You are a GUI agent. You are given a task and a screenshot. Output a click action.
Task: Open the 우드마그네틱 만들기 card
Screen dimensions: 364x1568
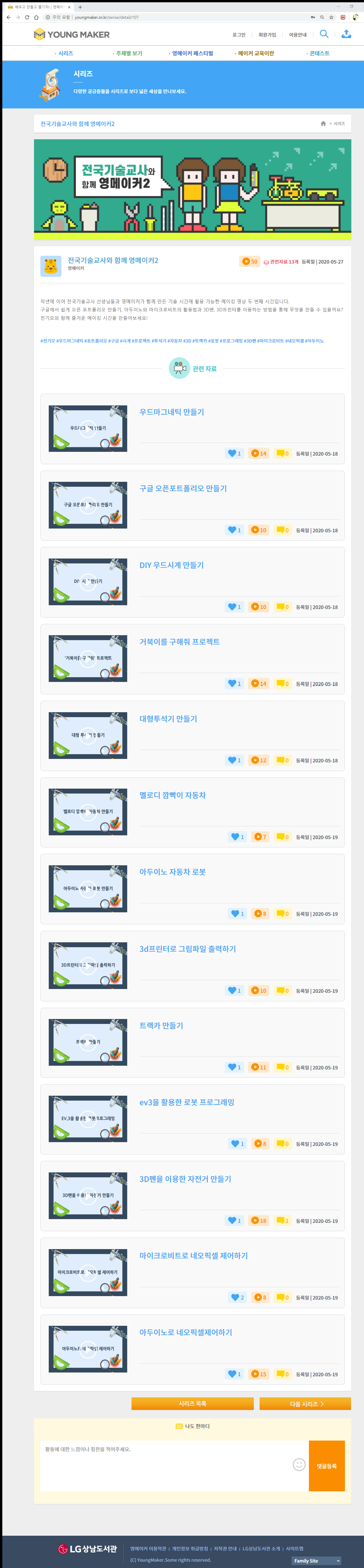point(172,412)
